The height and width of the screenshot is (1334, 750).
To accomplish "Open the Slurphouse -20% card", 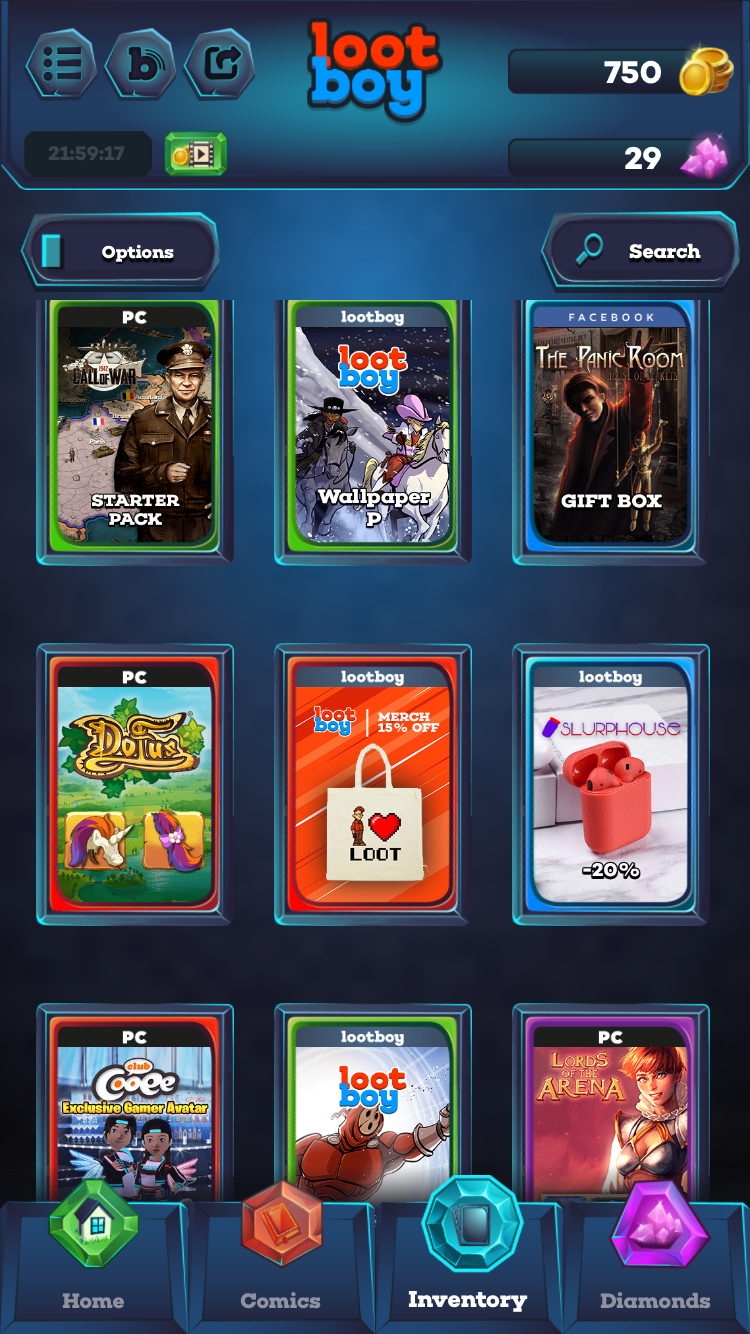I will coord(611,785).
